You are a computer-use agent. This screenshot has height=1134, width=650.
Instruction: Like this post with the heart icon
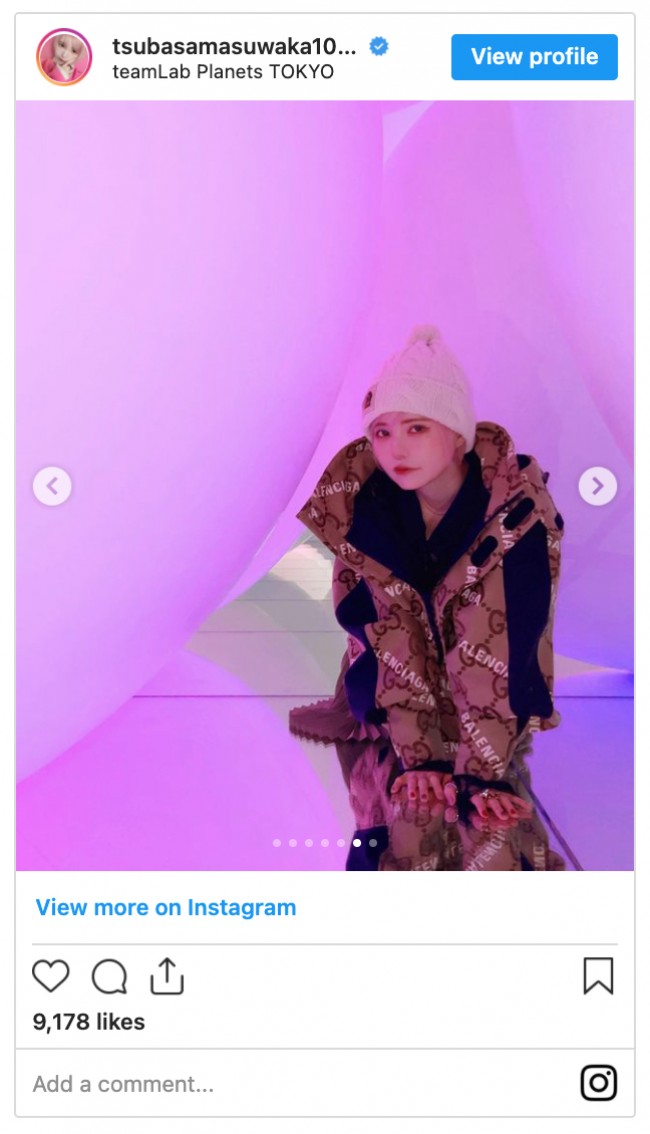[x=51, y=976]
